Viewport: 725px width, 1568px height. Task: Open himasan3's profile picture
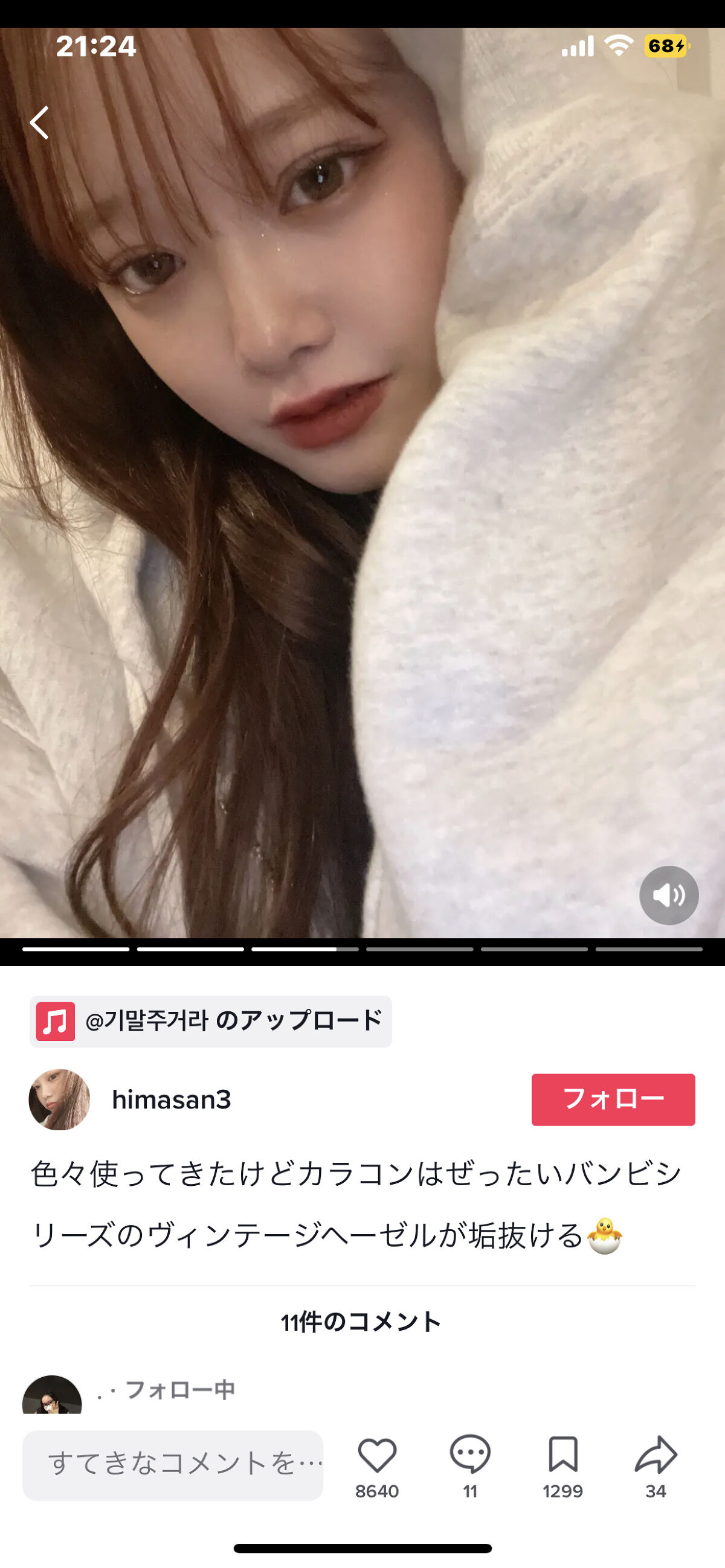coord(59,1099)
